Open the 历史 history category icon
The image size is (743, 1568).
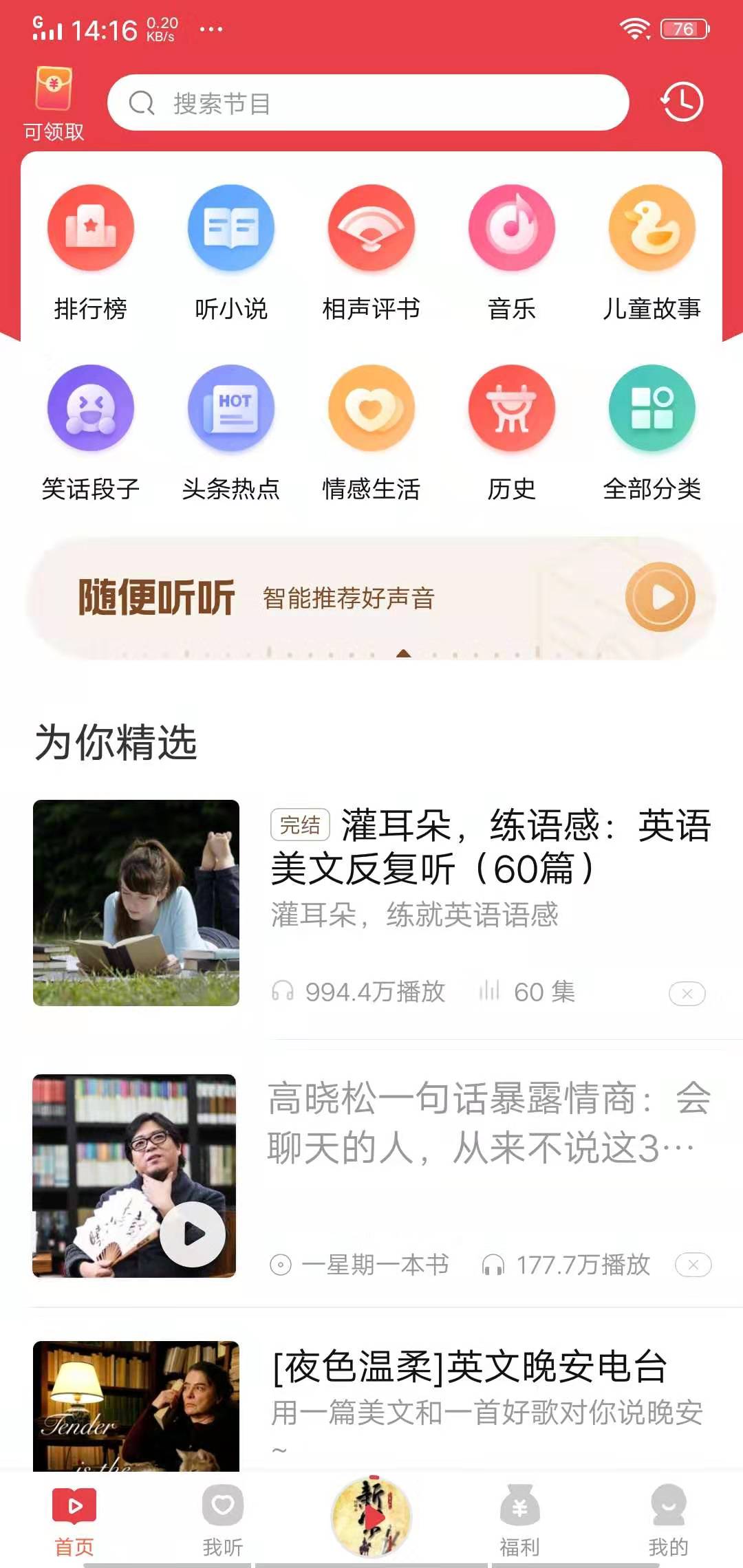[x=512, y=408]
